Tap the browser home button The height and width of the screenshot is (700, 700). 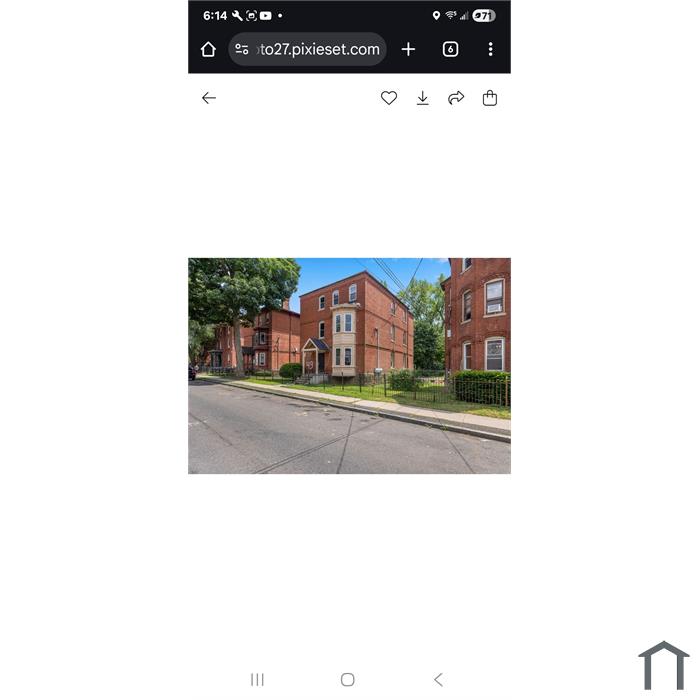(208, 49)
